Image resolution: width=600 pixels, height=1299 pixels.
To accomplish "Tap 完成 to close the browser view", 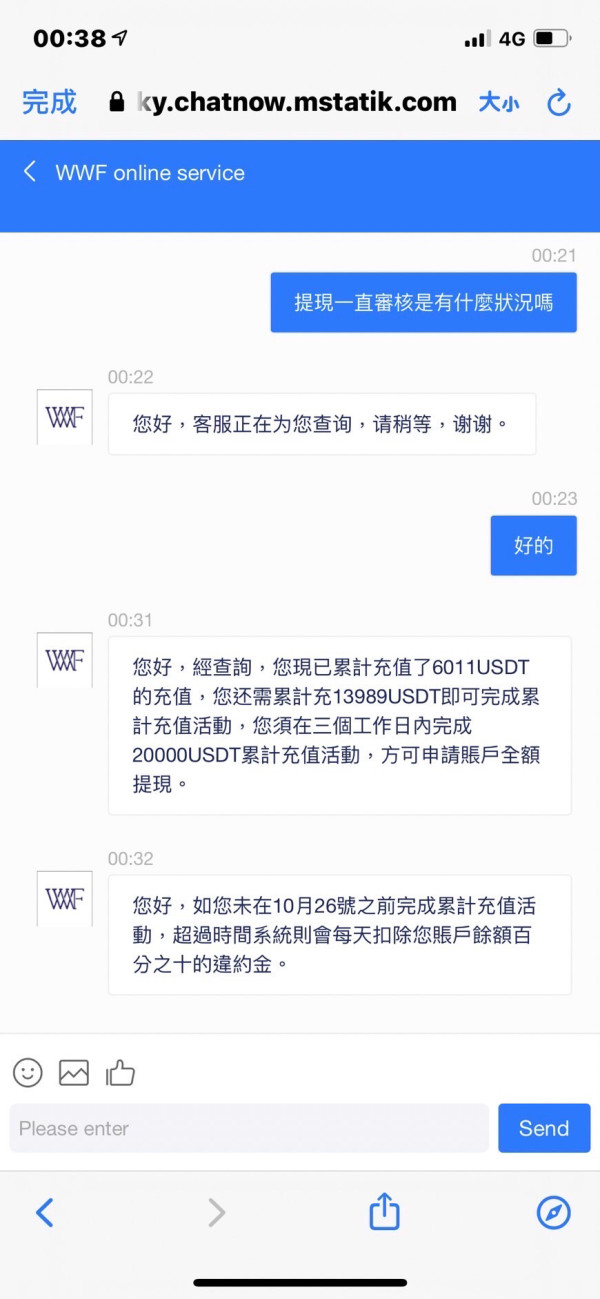I will [50, 101].
